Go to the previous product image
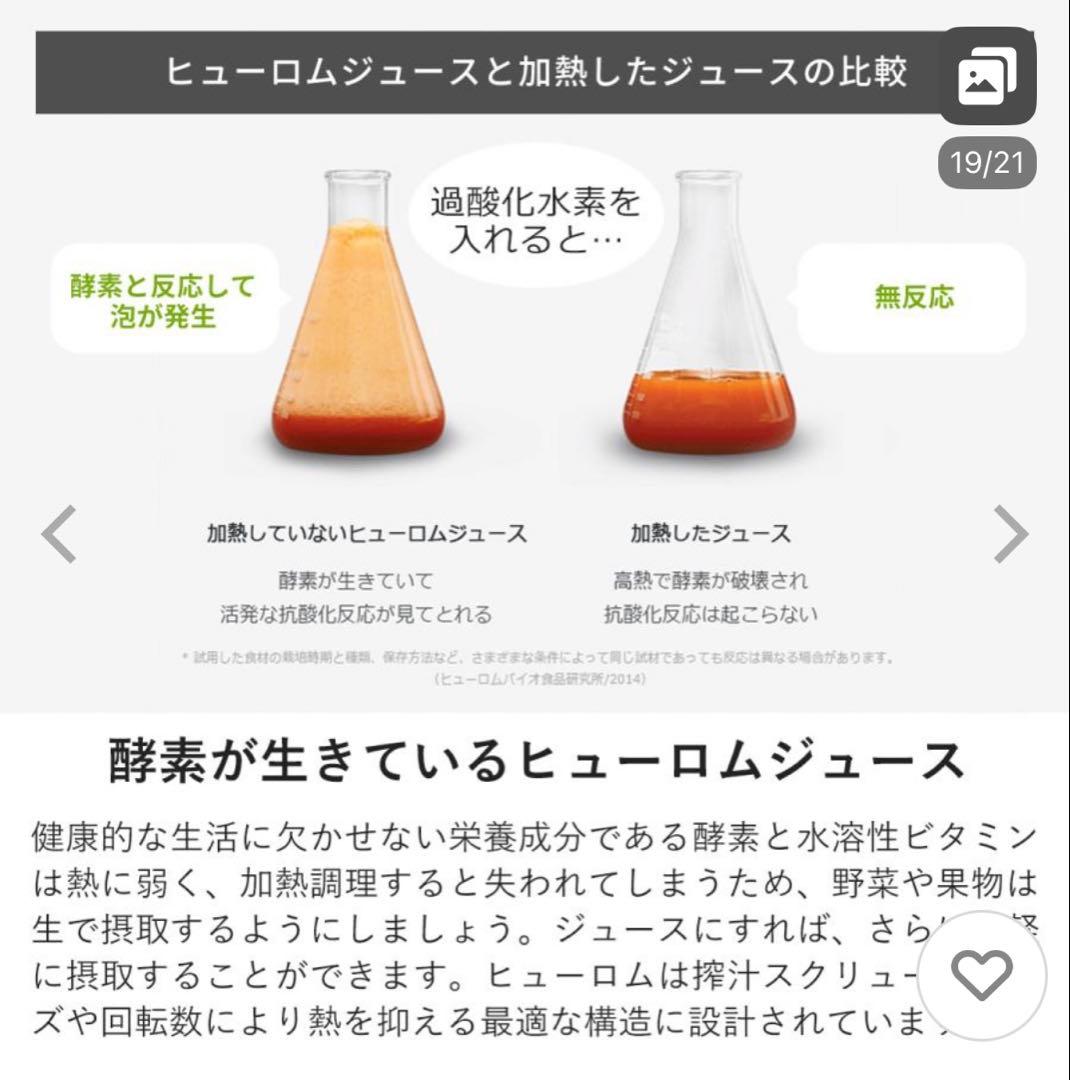The width and height of the screenshot is (1070, 1080). coord(59,534)
